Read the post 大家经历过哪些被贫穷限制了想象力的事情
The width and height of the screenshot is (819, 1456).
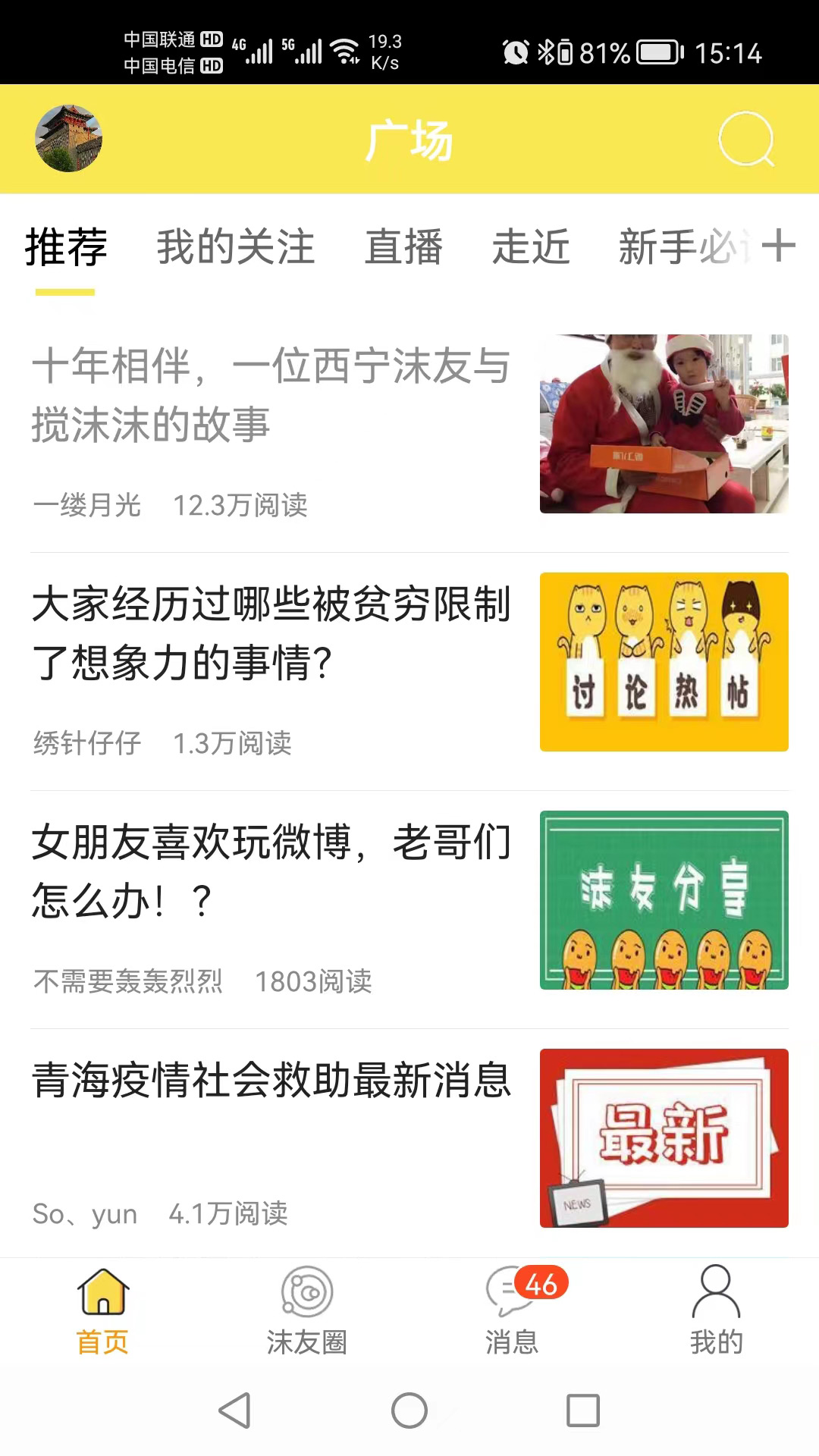click(271, 633)
